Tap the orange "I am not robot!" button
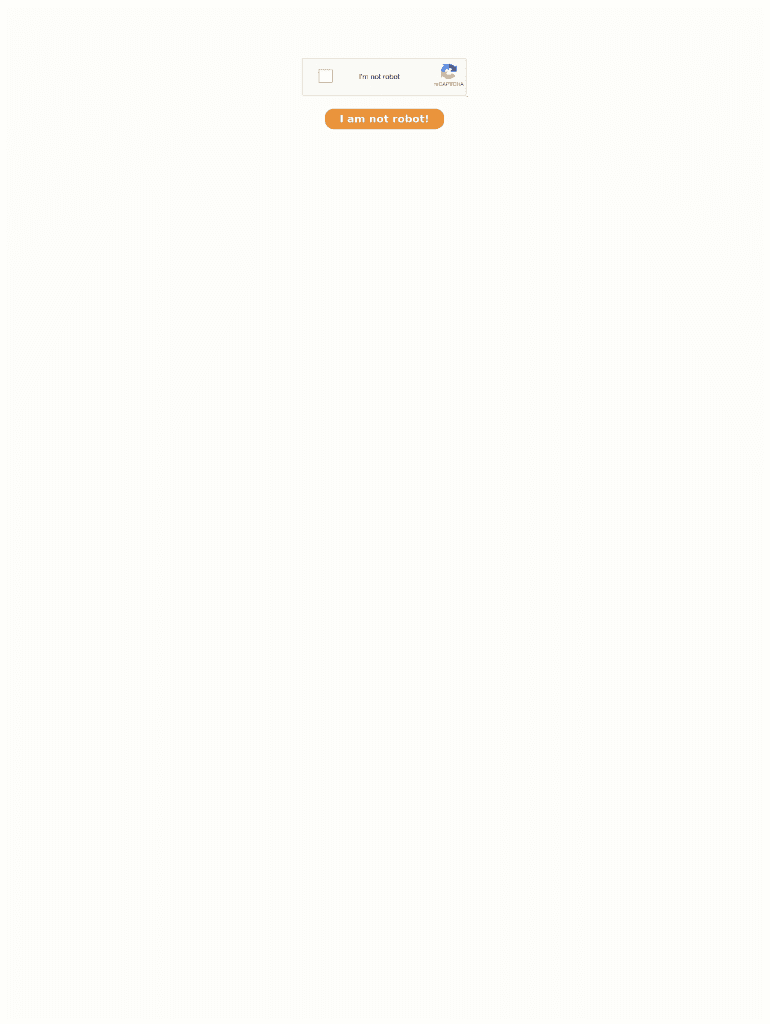 click(x=384, y=119)
